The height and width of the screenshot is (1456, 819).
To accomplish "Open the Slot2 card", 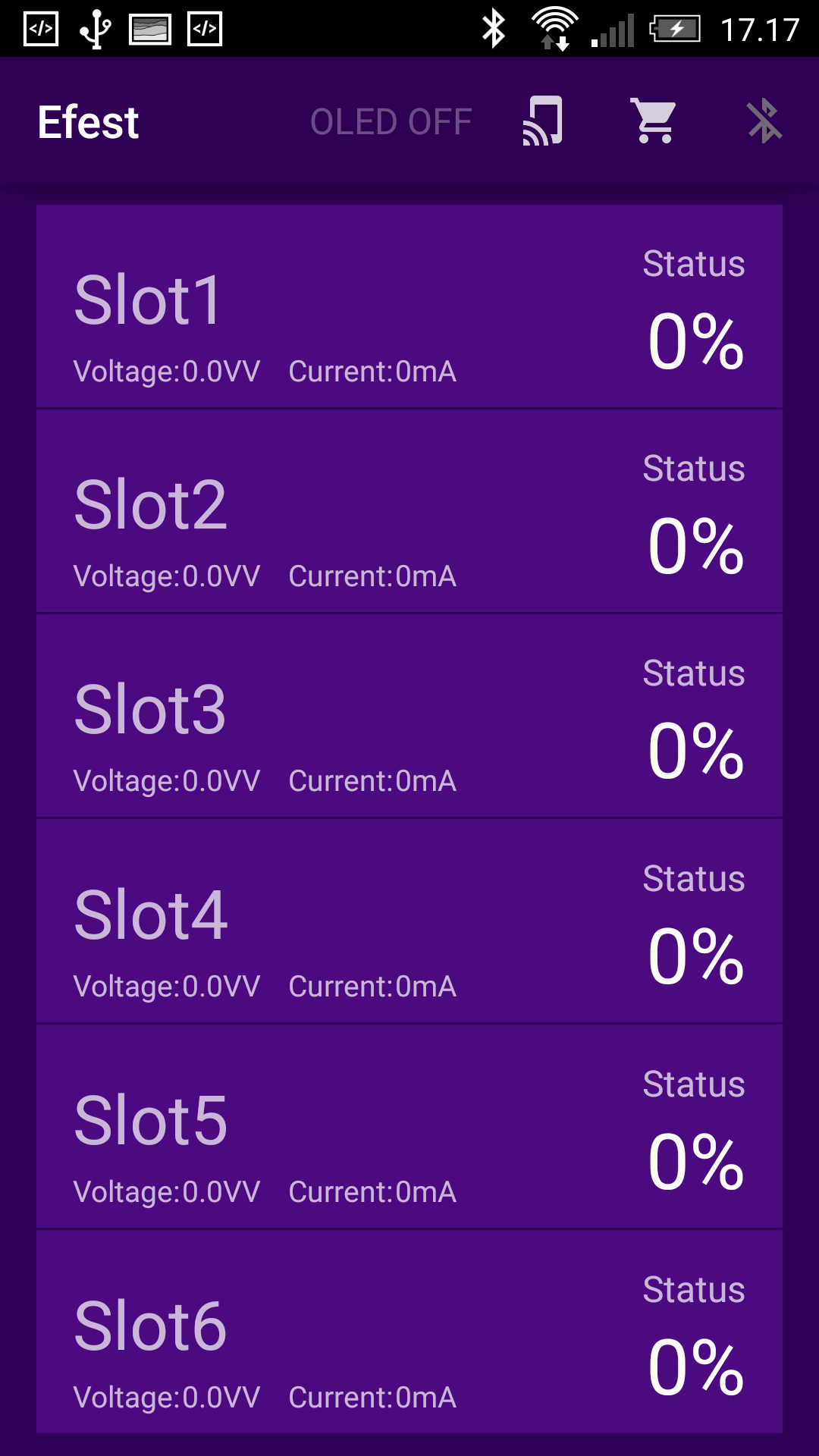I will [x=409, y=511].
